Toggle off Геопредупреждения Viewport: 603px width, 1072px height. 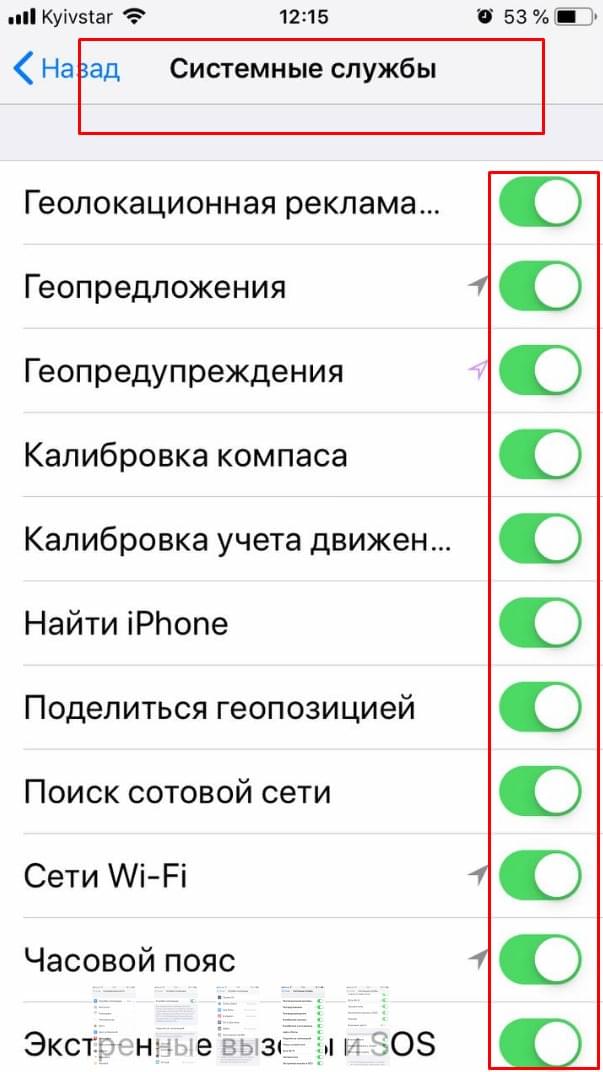[540, 371]
